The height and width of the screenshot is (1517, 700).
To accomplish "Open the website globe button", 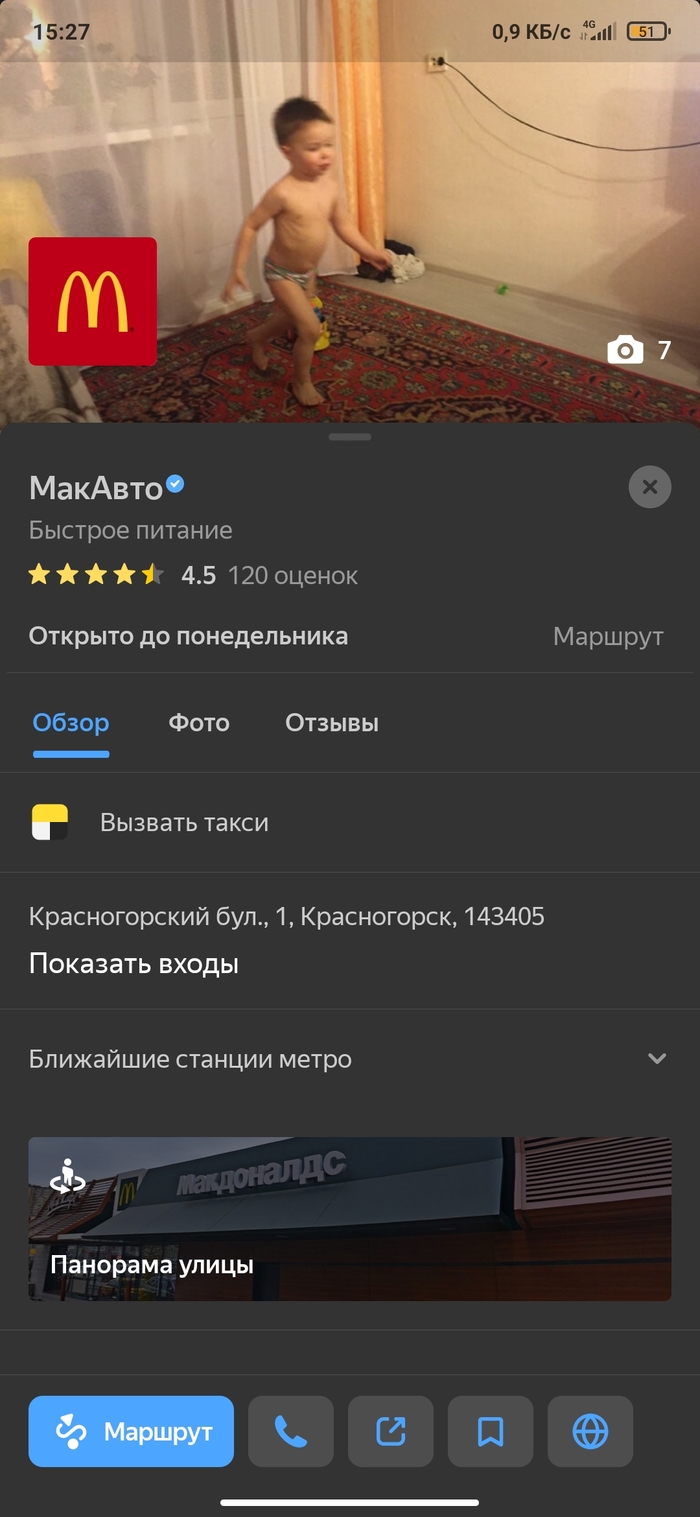I will (590, 1431).
